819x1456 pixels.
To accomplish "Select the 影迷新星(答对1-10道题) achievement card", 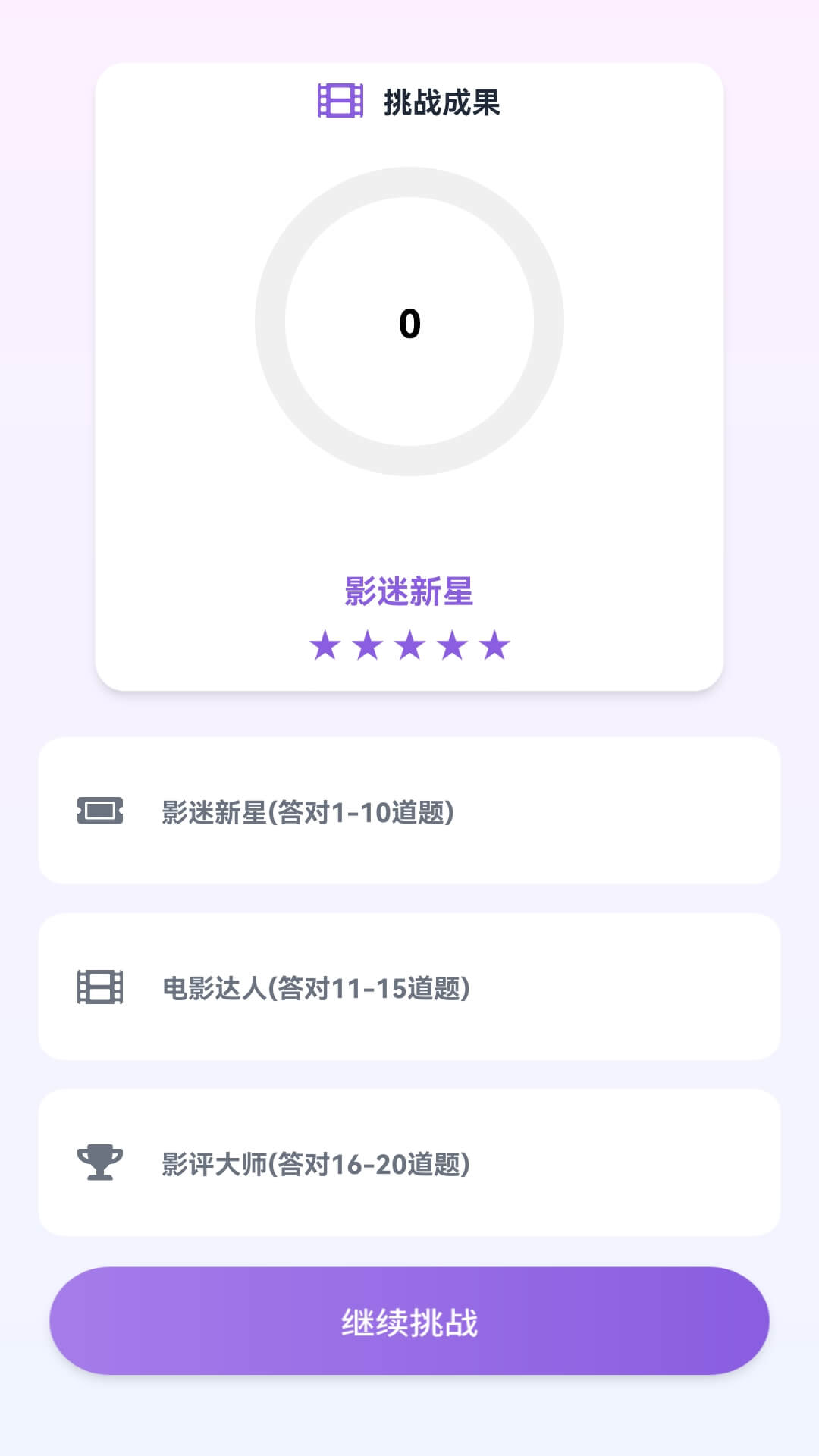I will [409, 813].
